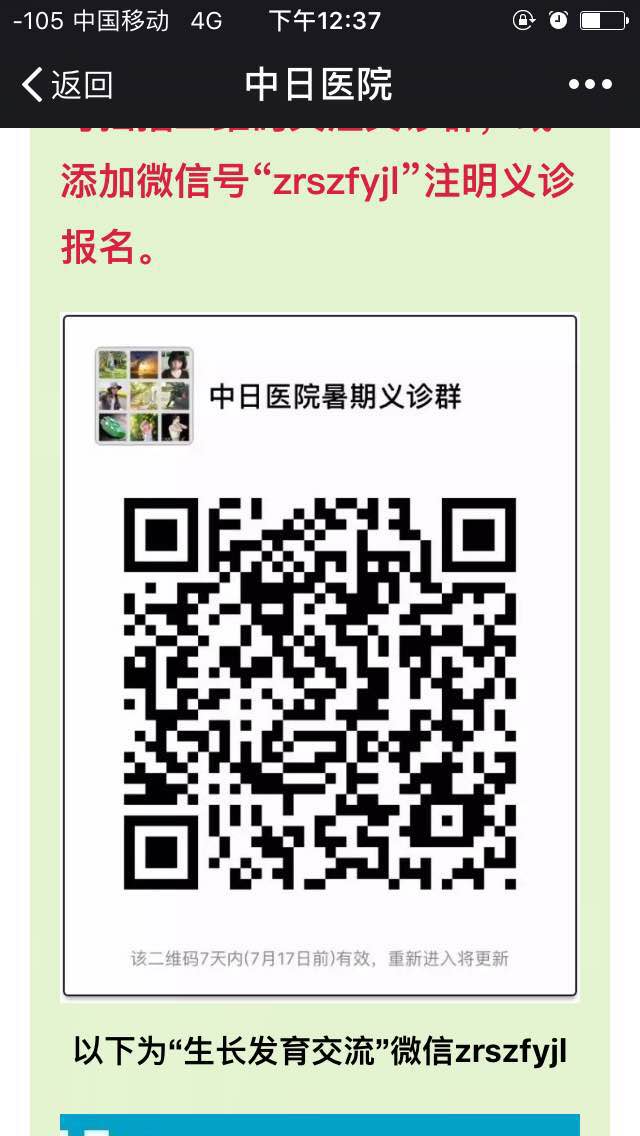Open the three-dot overflow menu

tap(590, 85)
